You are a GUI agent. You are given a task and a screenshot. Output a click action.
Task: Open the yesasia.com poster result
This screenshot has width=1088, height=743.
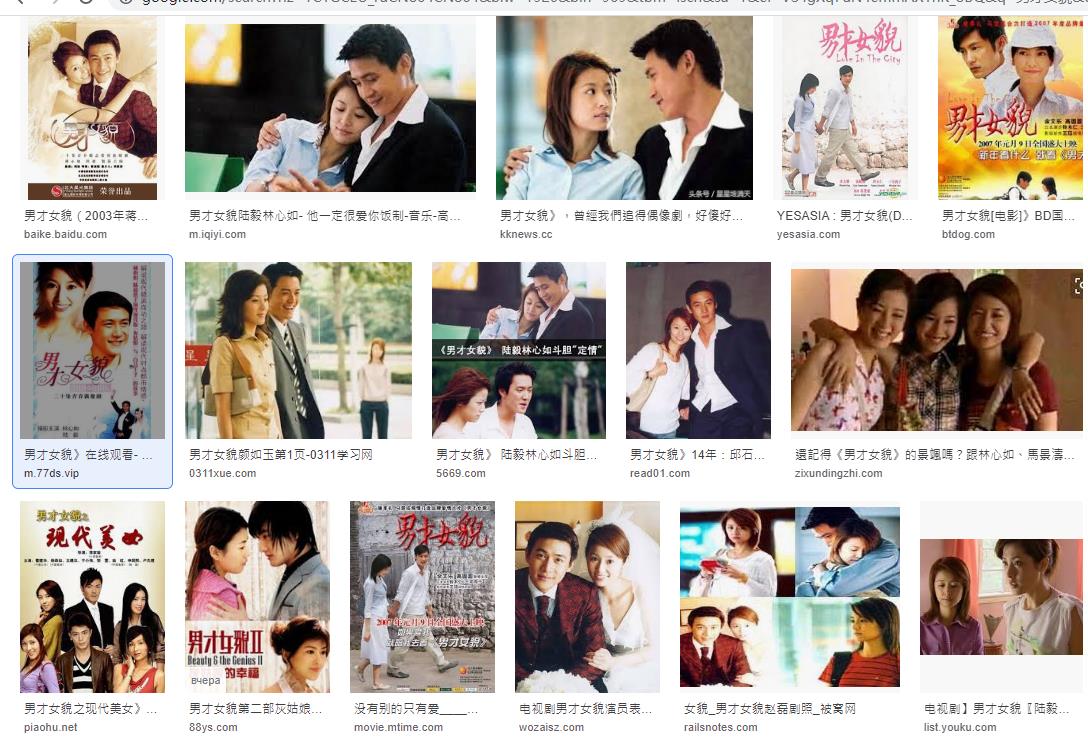tap(845, 108)
